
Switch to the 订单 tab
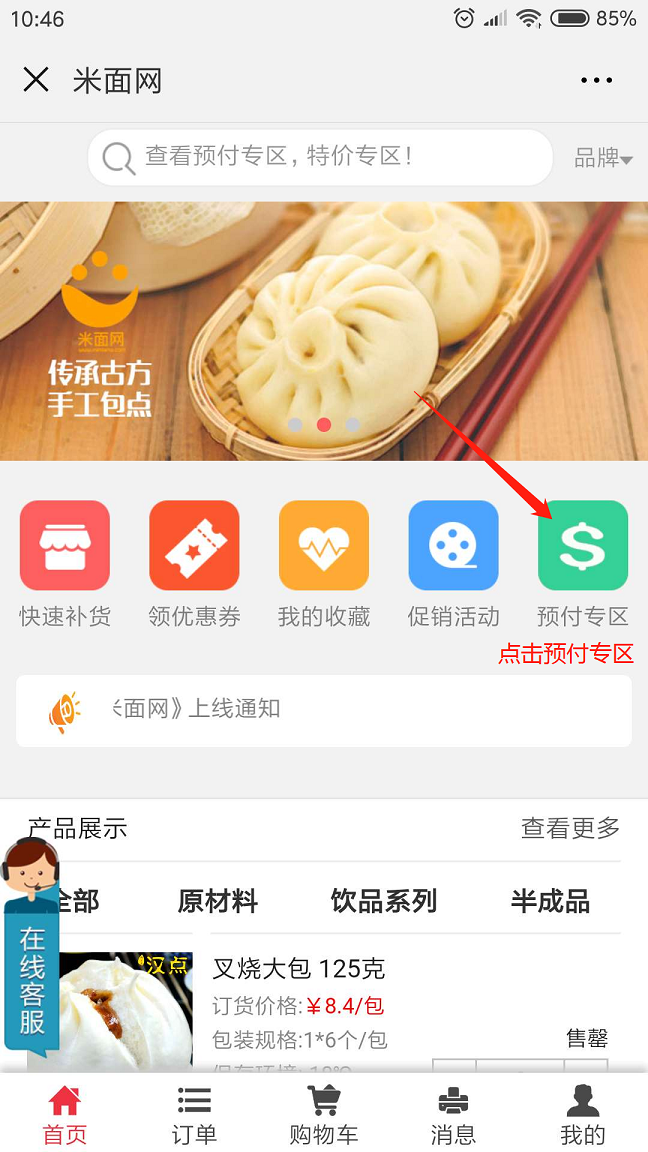(194, 1115)
